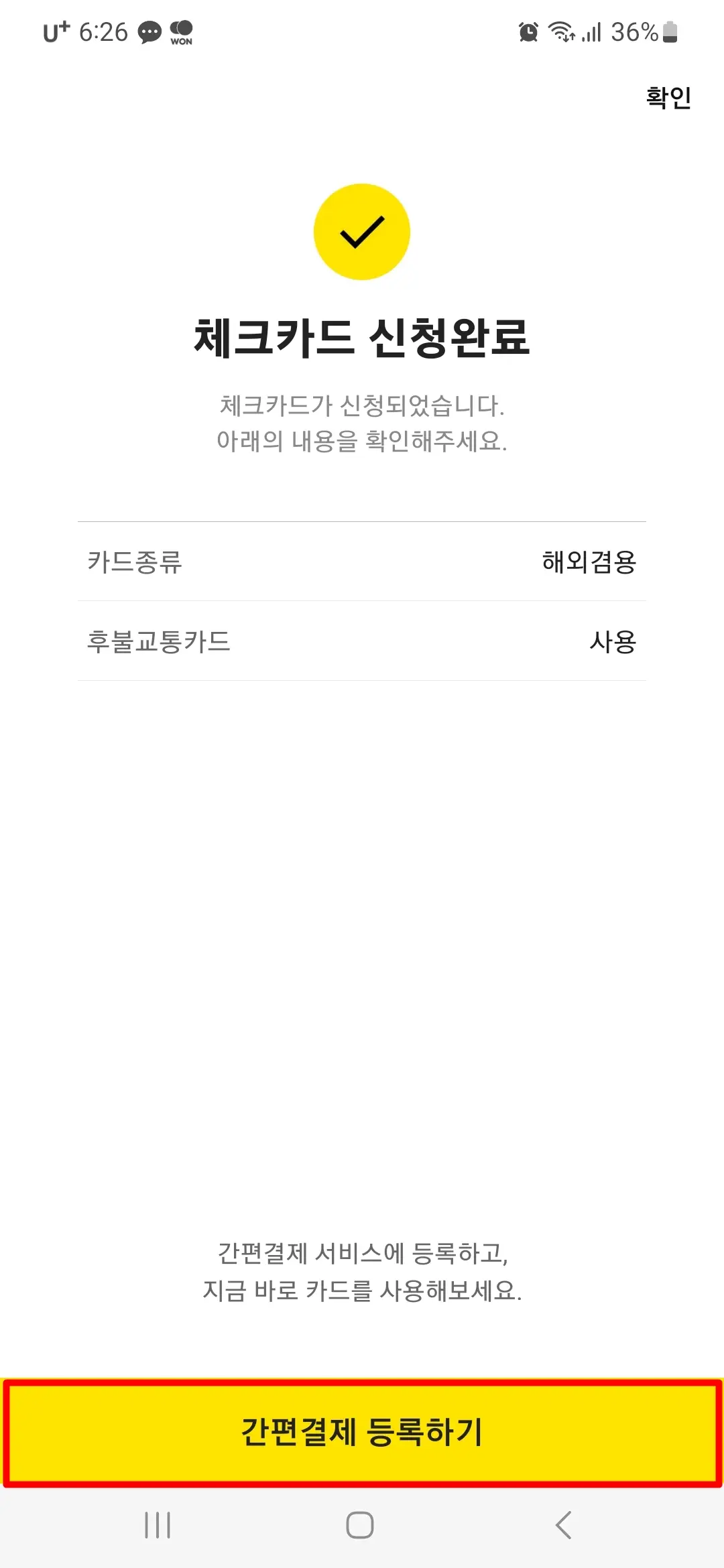Viewport: 724px width, 1568px height.
Task: Tap the Wi-Fi signal icon
Action: pos(563,30)
